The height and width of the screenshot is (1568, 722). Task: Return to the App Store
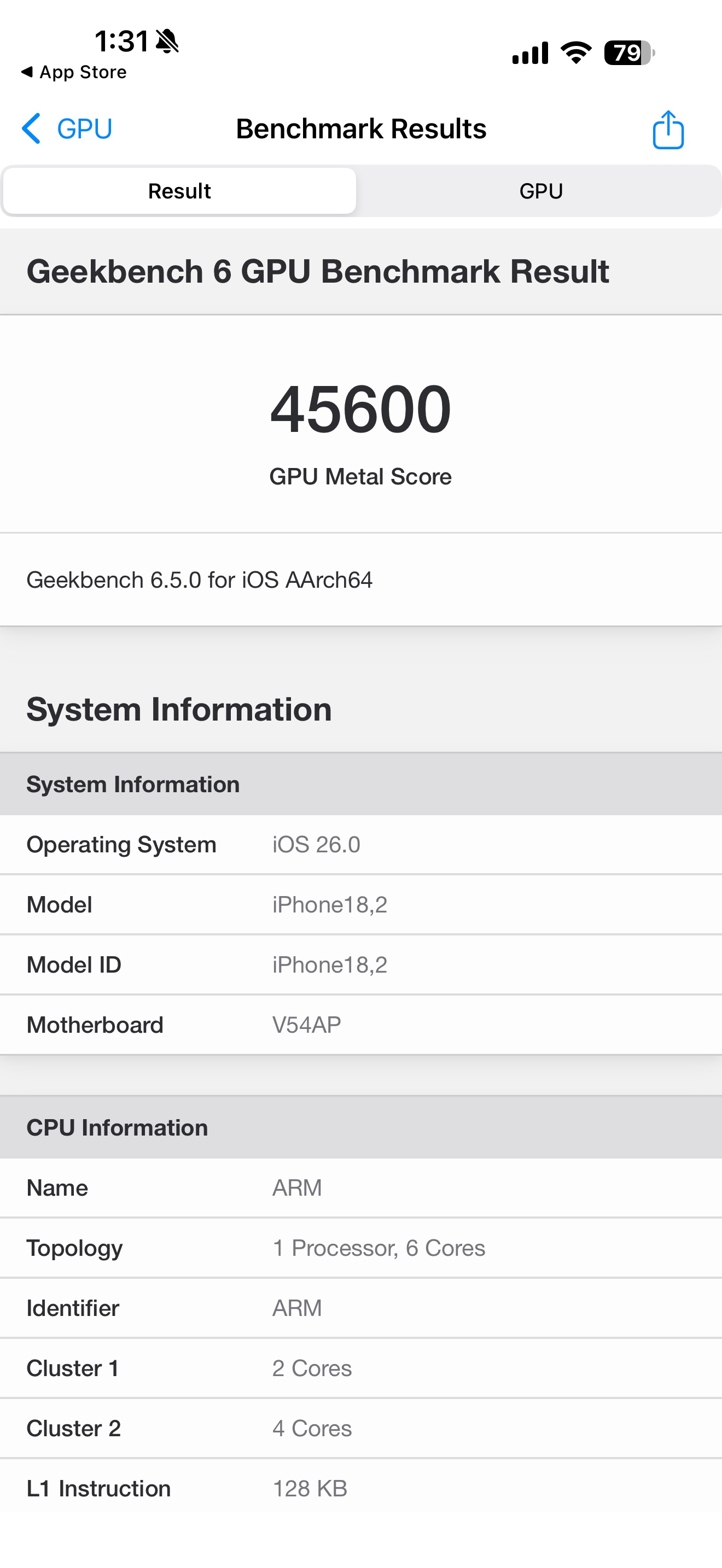click(74, 72)
